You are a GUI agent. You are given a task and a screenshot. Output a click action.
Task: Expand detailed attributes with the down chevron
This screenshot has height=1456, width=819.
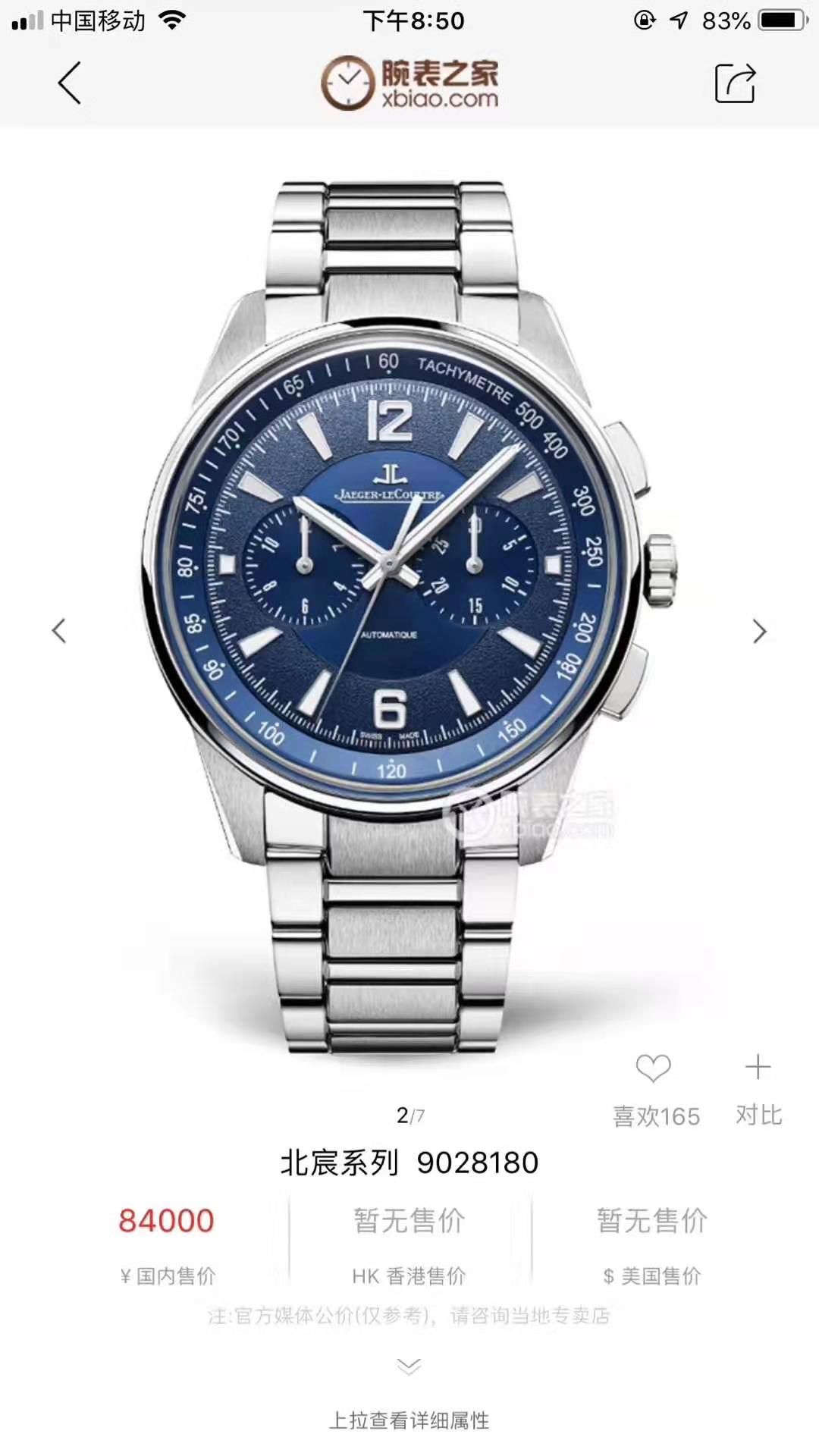point(409,1367)
